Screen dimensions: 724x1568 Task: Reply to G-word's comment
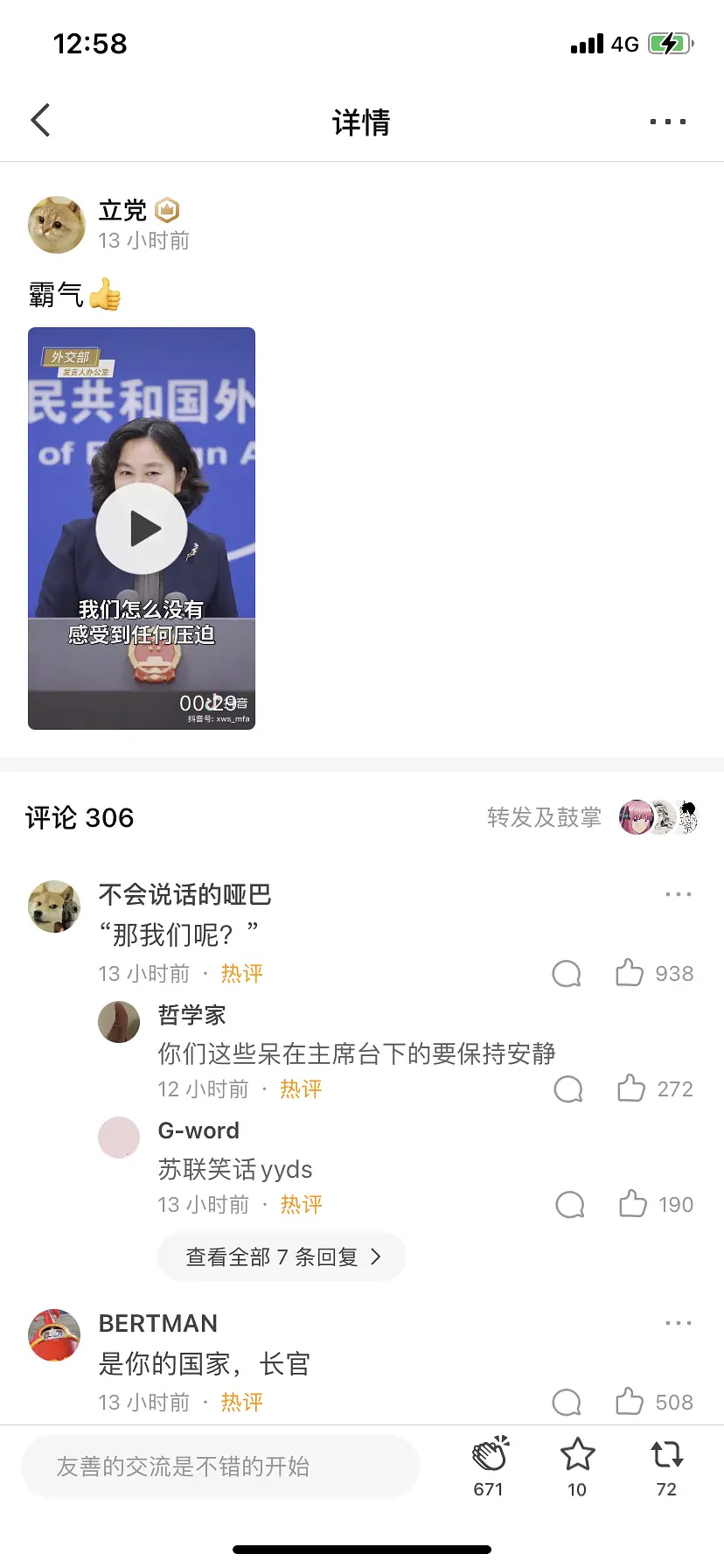tap(570, 1204)
